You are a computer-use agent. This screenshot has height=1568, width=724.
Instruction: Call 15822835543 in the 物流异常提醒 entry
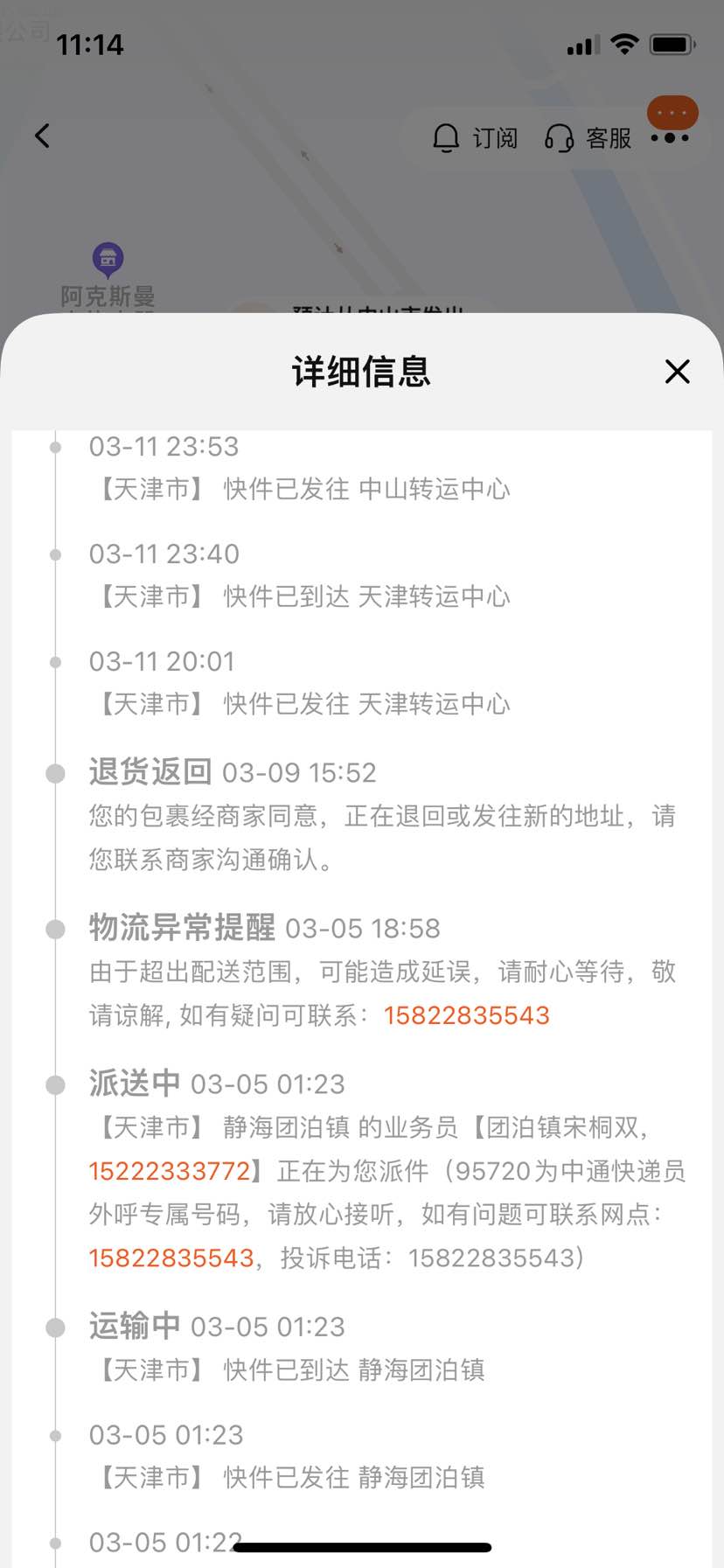(466, 1015)
